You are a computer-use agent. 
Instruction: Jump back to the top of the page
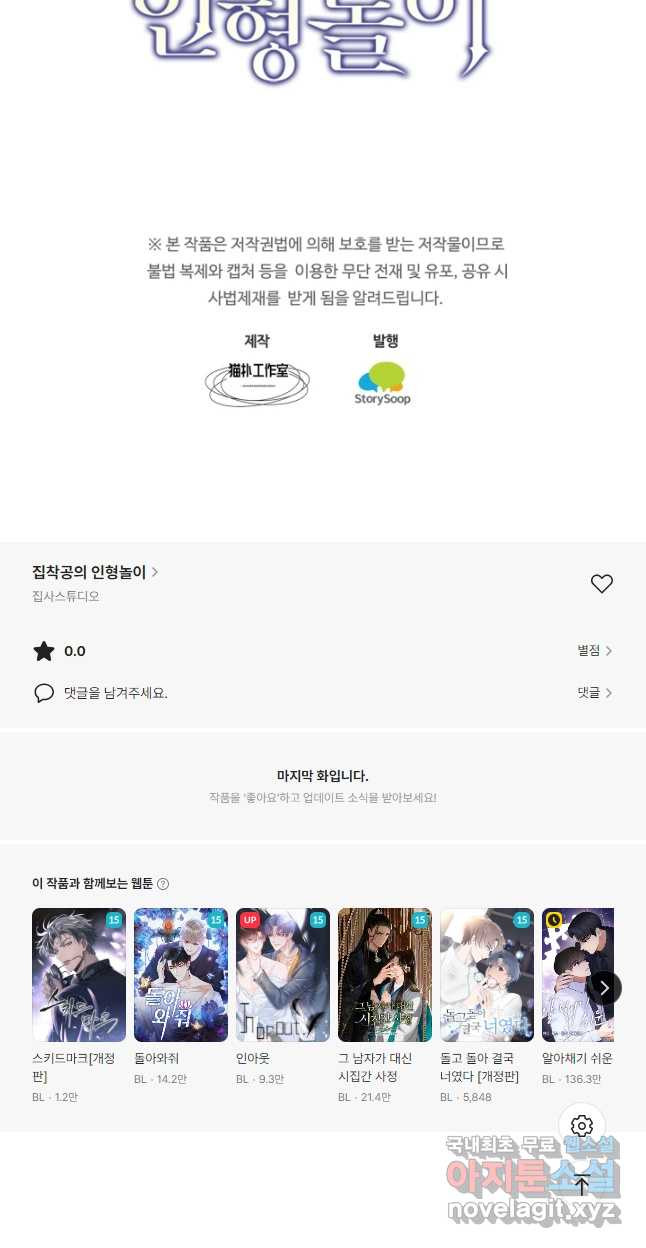(582, 1186)
